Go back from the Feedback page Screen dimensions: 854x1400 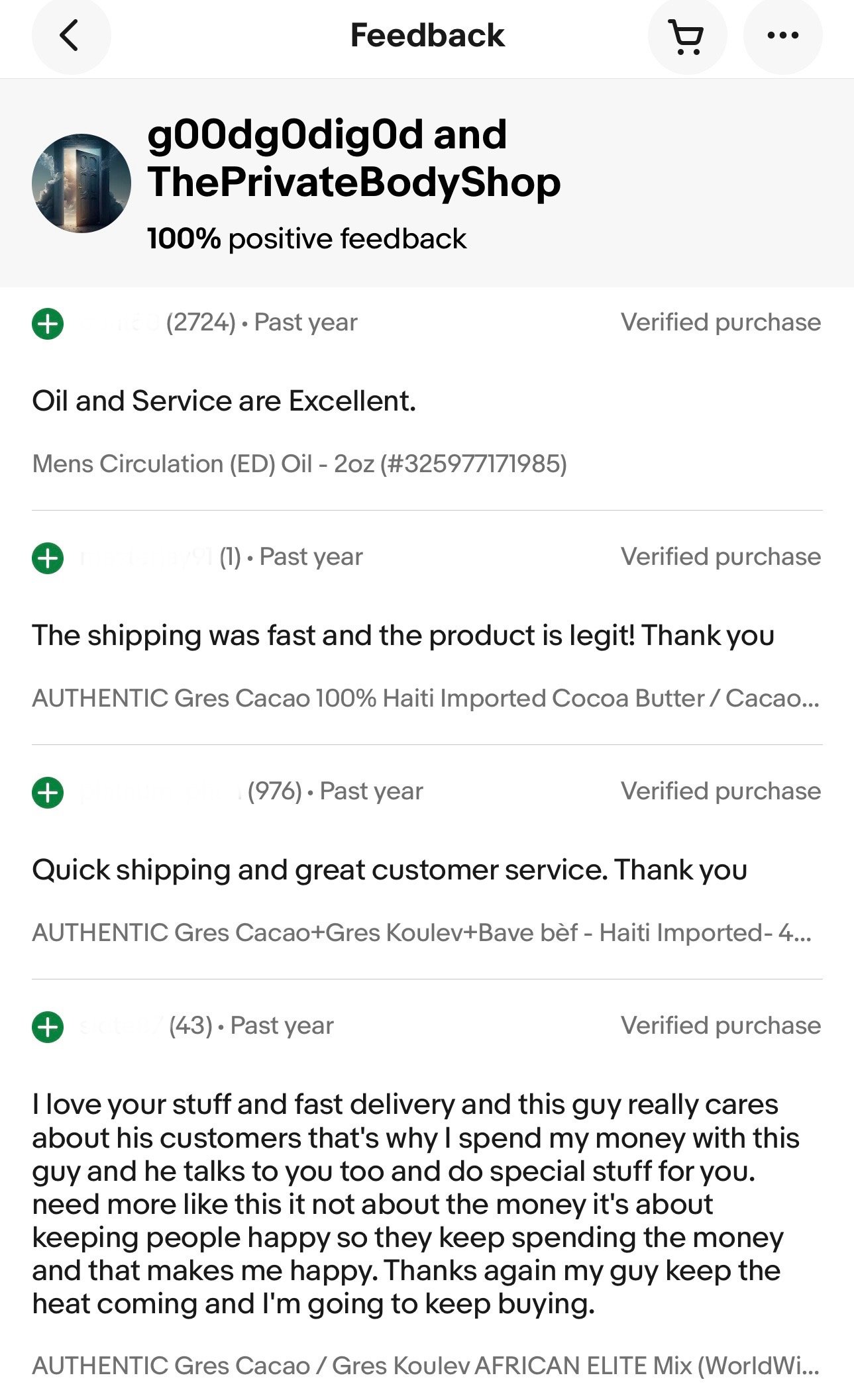tap(71, 36)
